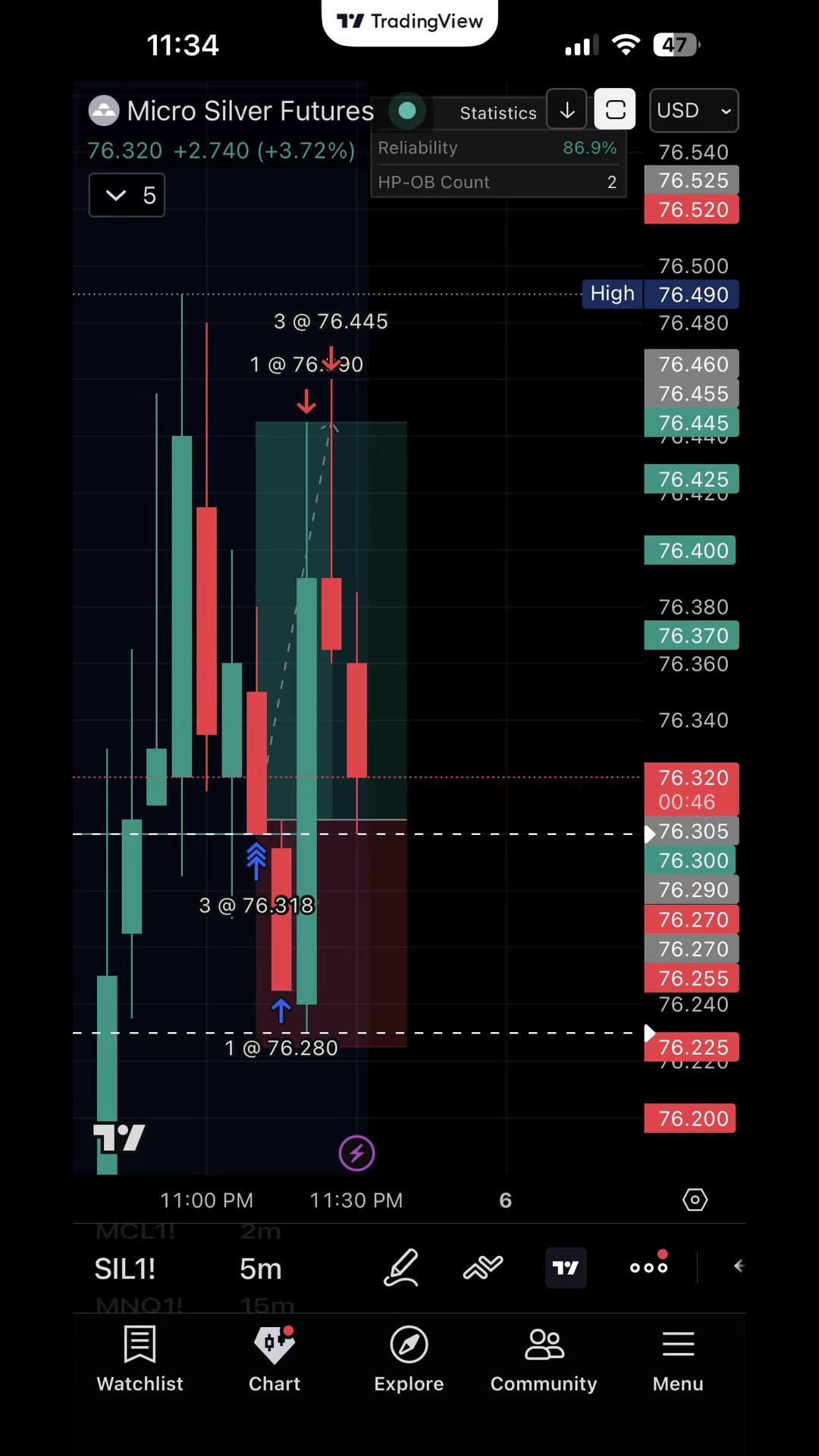Tap the fullscreen frame icon
The height and width of the screenshot is (1456, 819).
615,111
